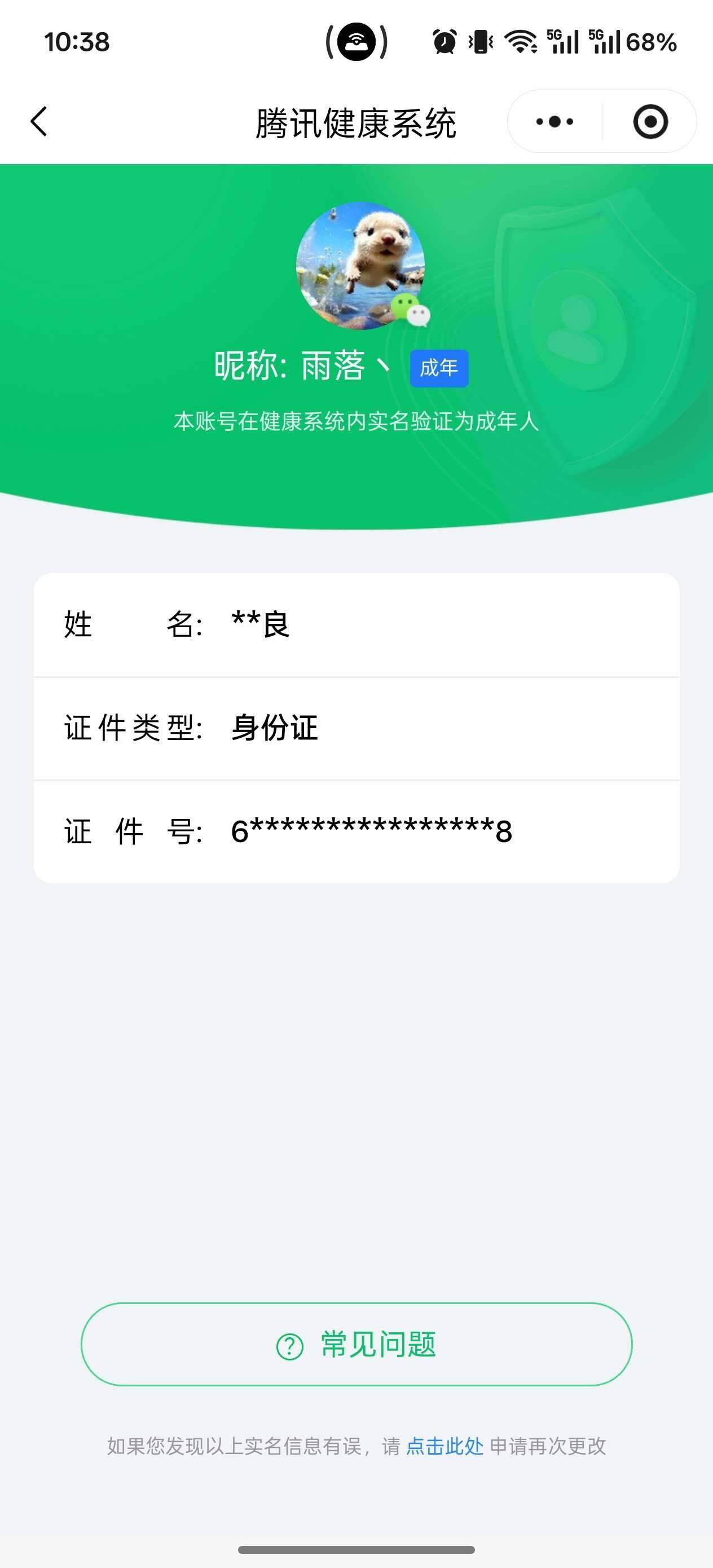Select the 腾讯健康系统 title bar

coord(356,121)
